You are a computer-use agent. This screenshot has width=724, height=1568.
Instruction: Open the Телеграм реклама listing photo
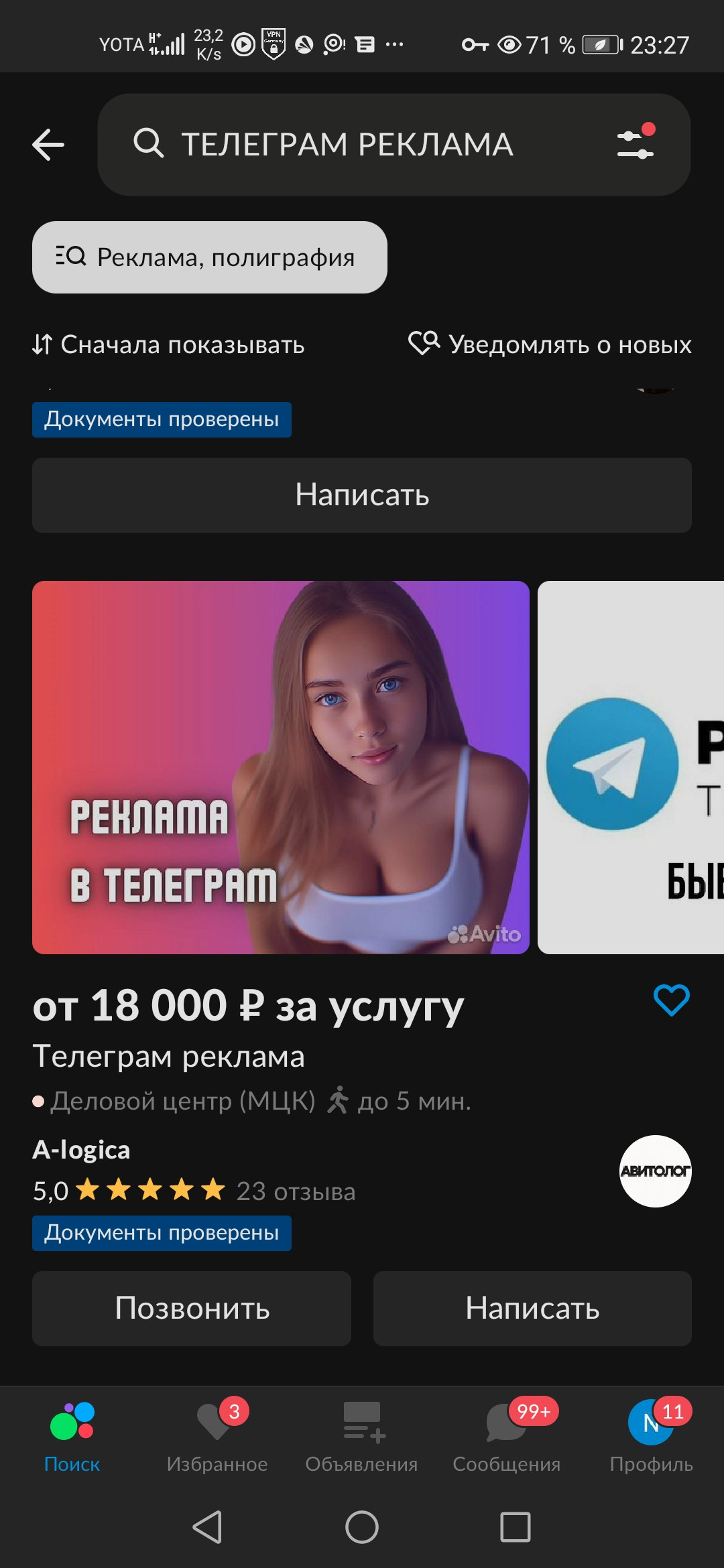point(280,767)
